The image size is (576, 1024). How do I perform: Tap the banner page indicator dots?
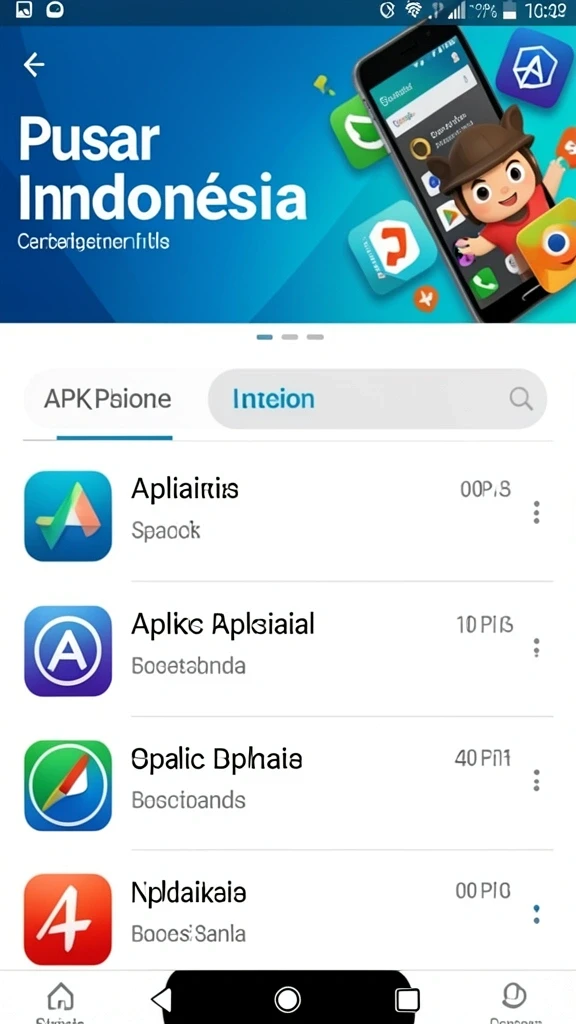pos(290,337)
